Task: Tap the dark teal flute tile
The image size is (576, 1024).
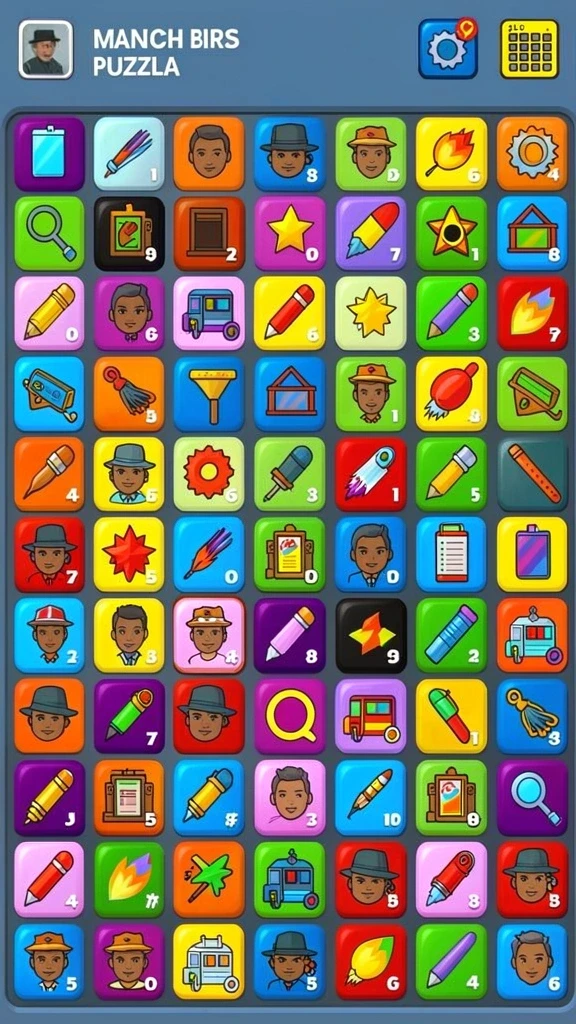Action: click(x=532, y=474)
